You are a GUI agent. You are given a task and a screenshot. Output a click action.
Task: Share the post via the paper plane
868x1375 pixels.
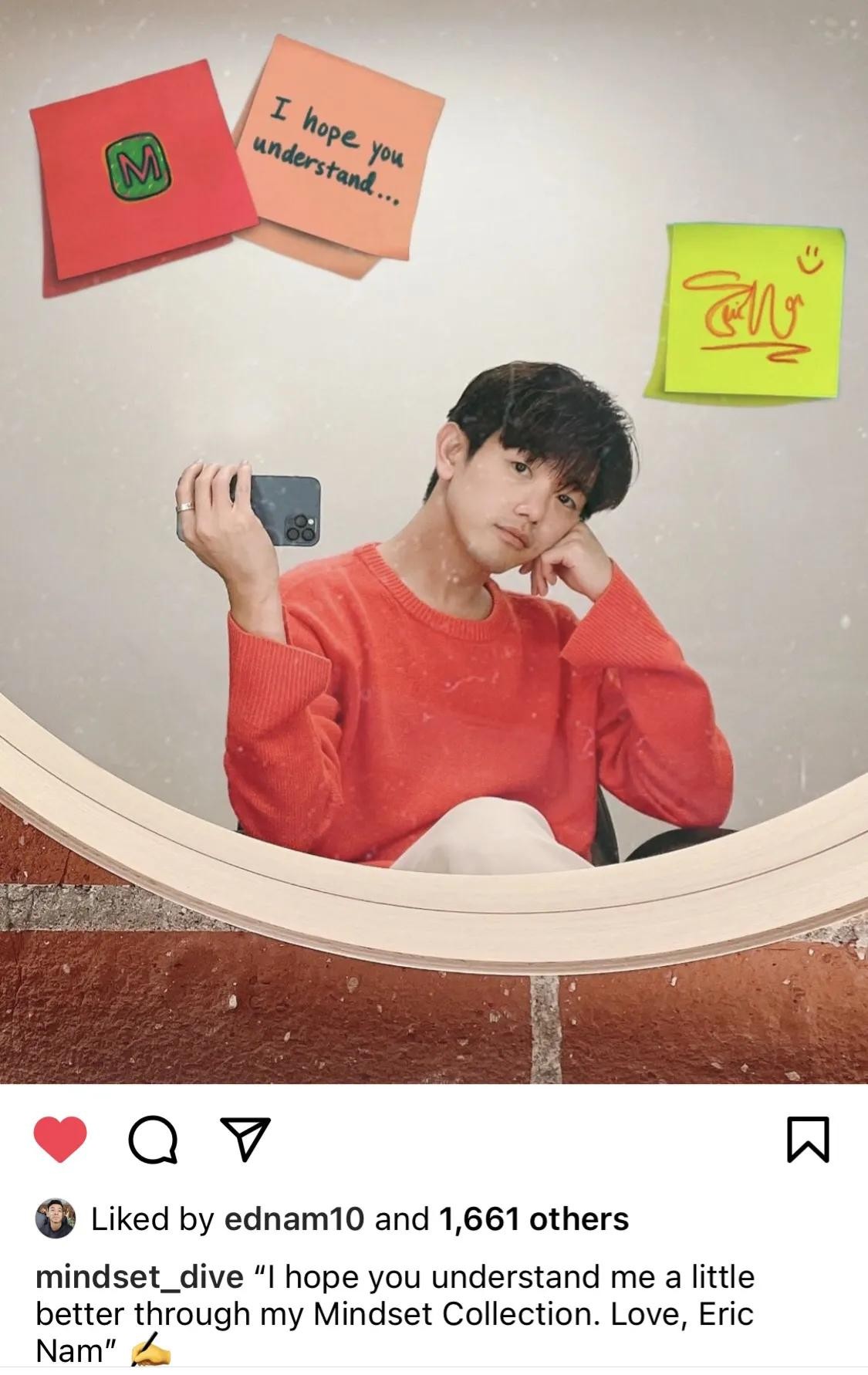coord(245,1140)
